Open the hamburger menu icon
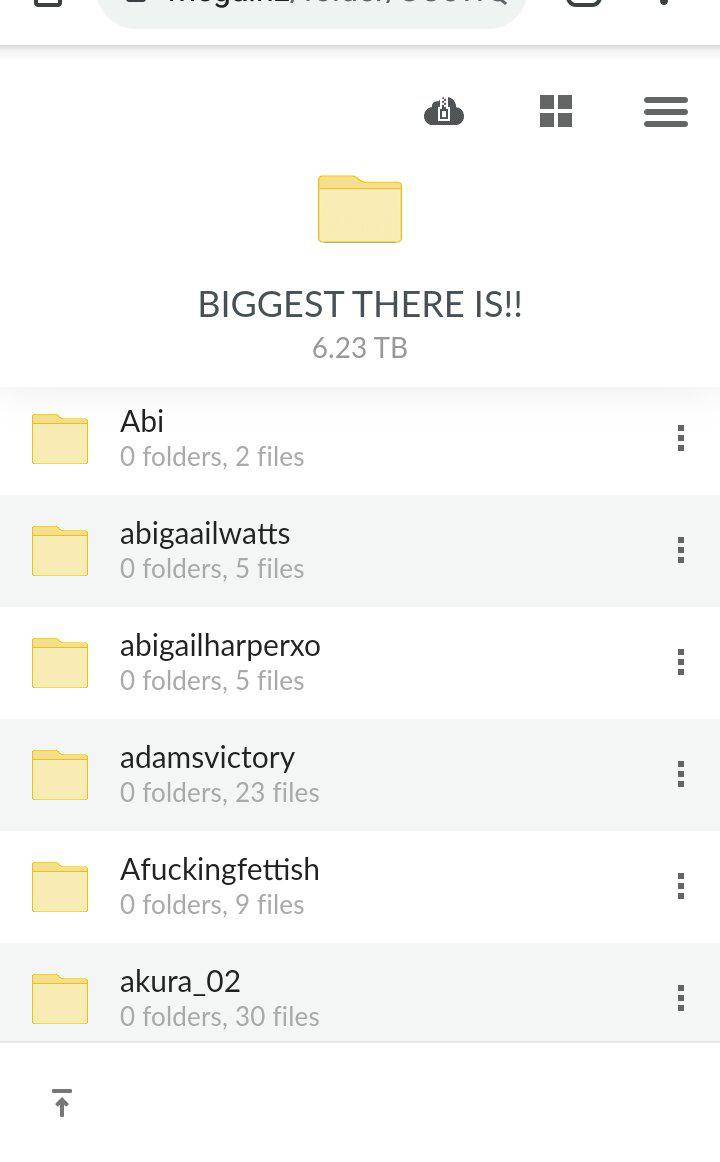 (x=665, y=112)
